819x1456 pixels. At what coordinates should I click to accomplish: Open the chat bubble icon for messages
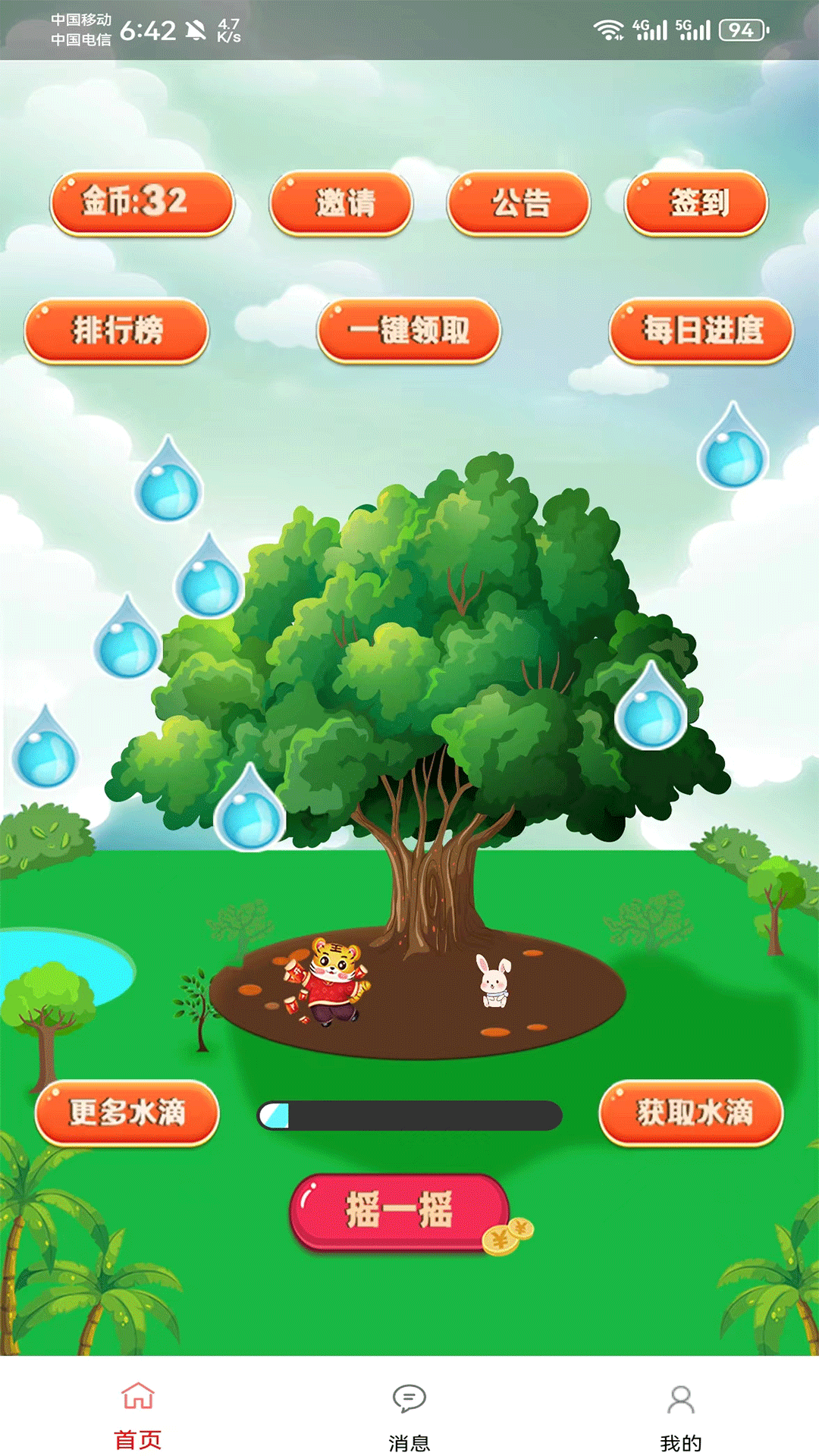(x=408, y=1399)
